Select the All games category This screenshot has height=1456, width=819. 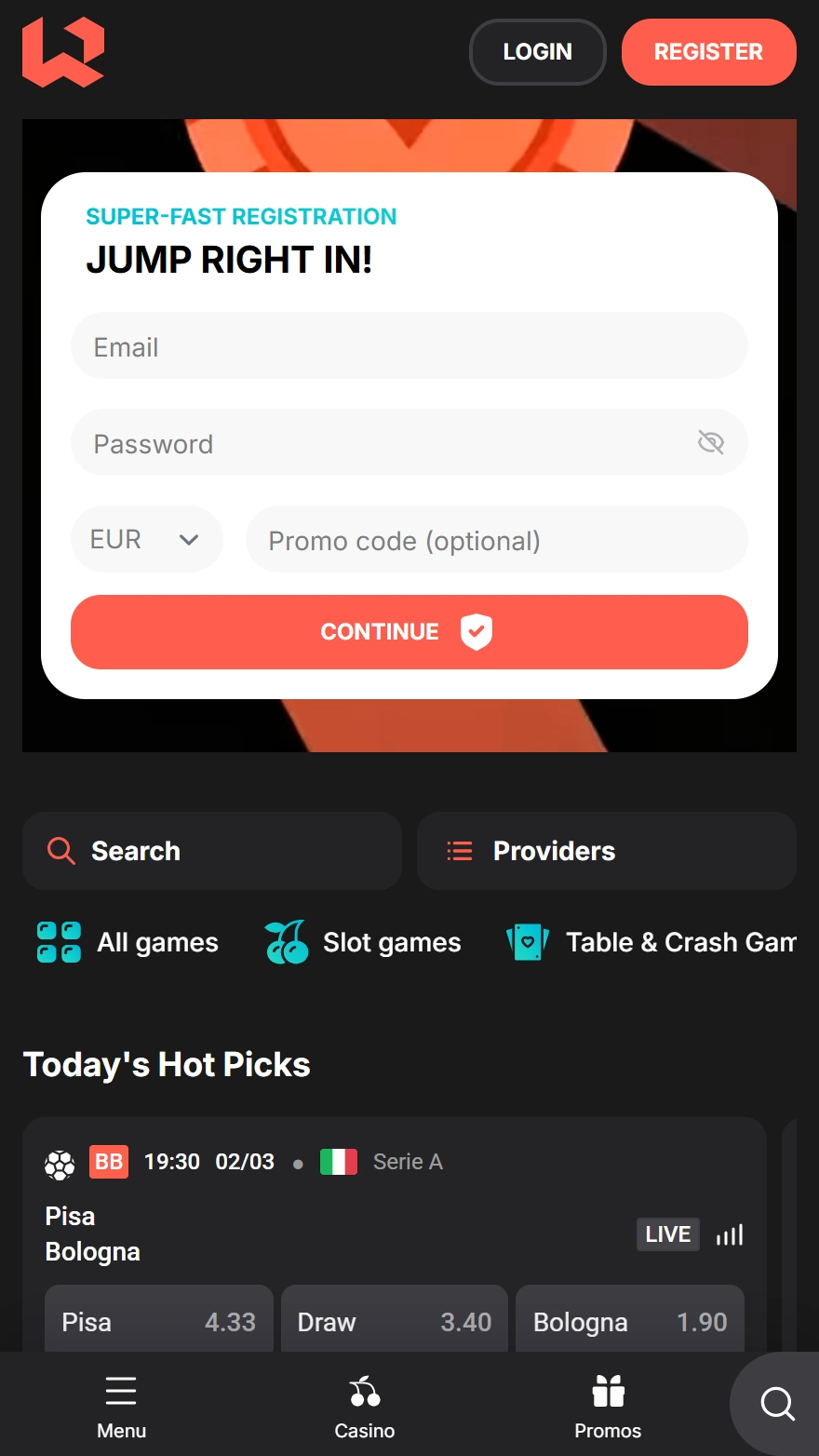pos(128,942)
